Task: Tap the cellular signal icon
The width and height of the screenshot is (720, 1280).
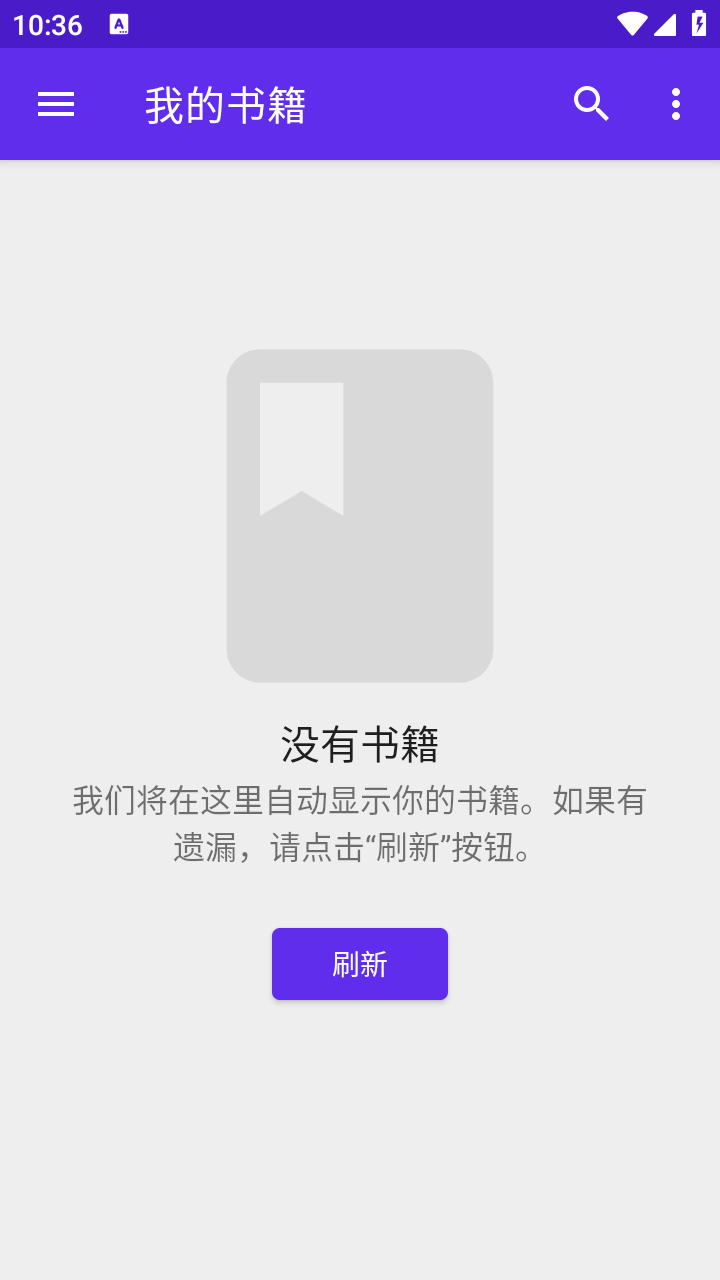Action: point(667,24)
